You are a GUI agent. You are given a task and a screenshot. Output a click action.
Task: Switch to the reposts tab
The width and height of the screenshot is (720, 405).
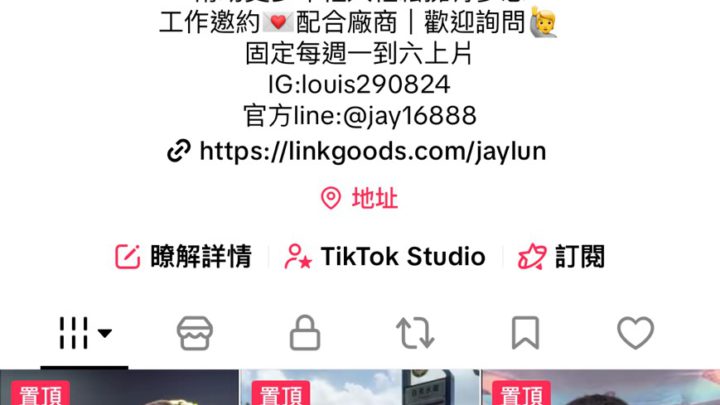(415, 333)
